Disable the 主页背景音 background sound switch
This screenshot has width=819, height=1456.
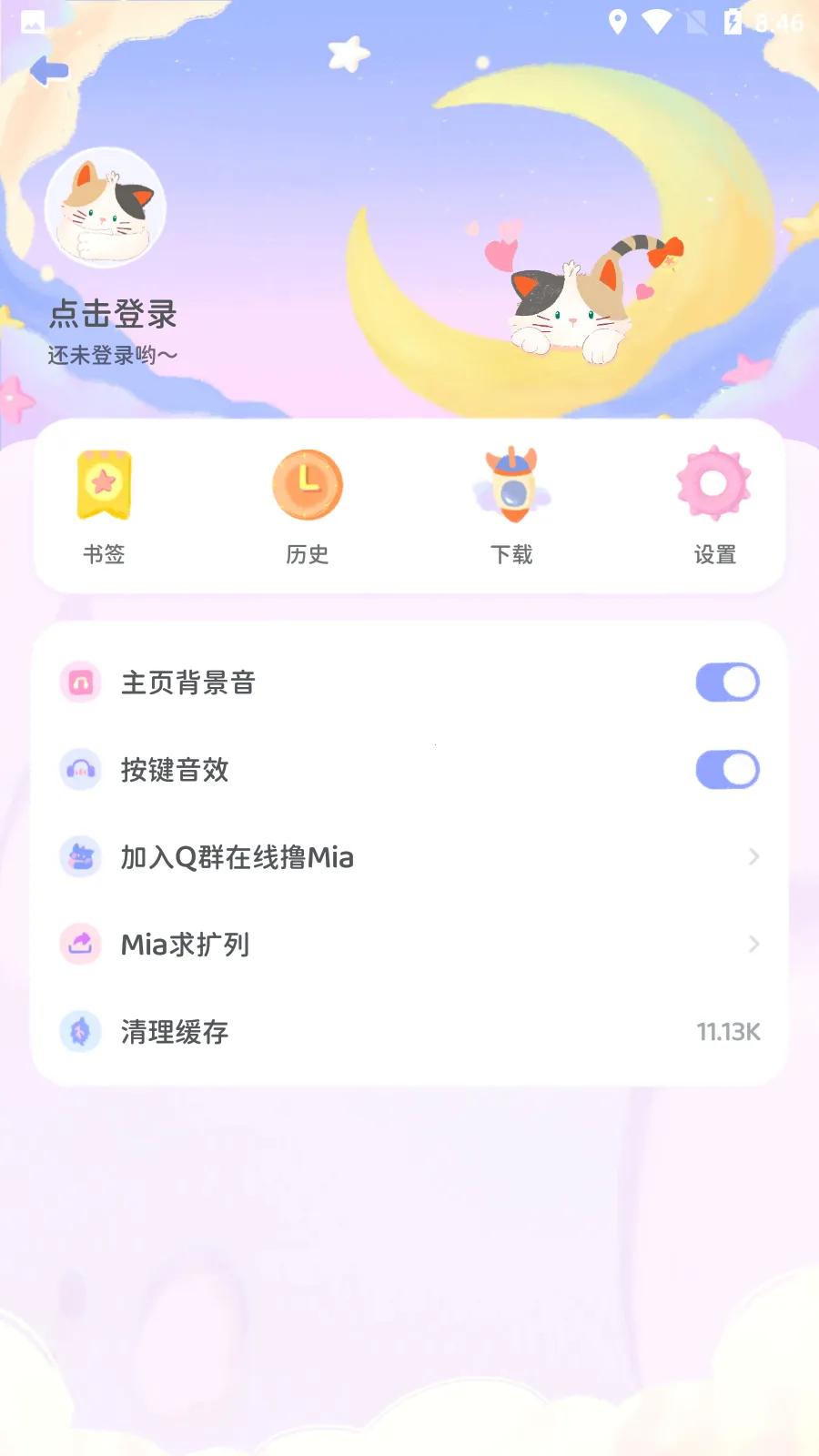[726, 682]
